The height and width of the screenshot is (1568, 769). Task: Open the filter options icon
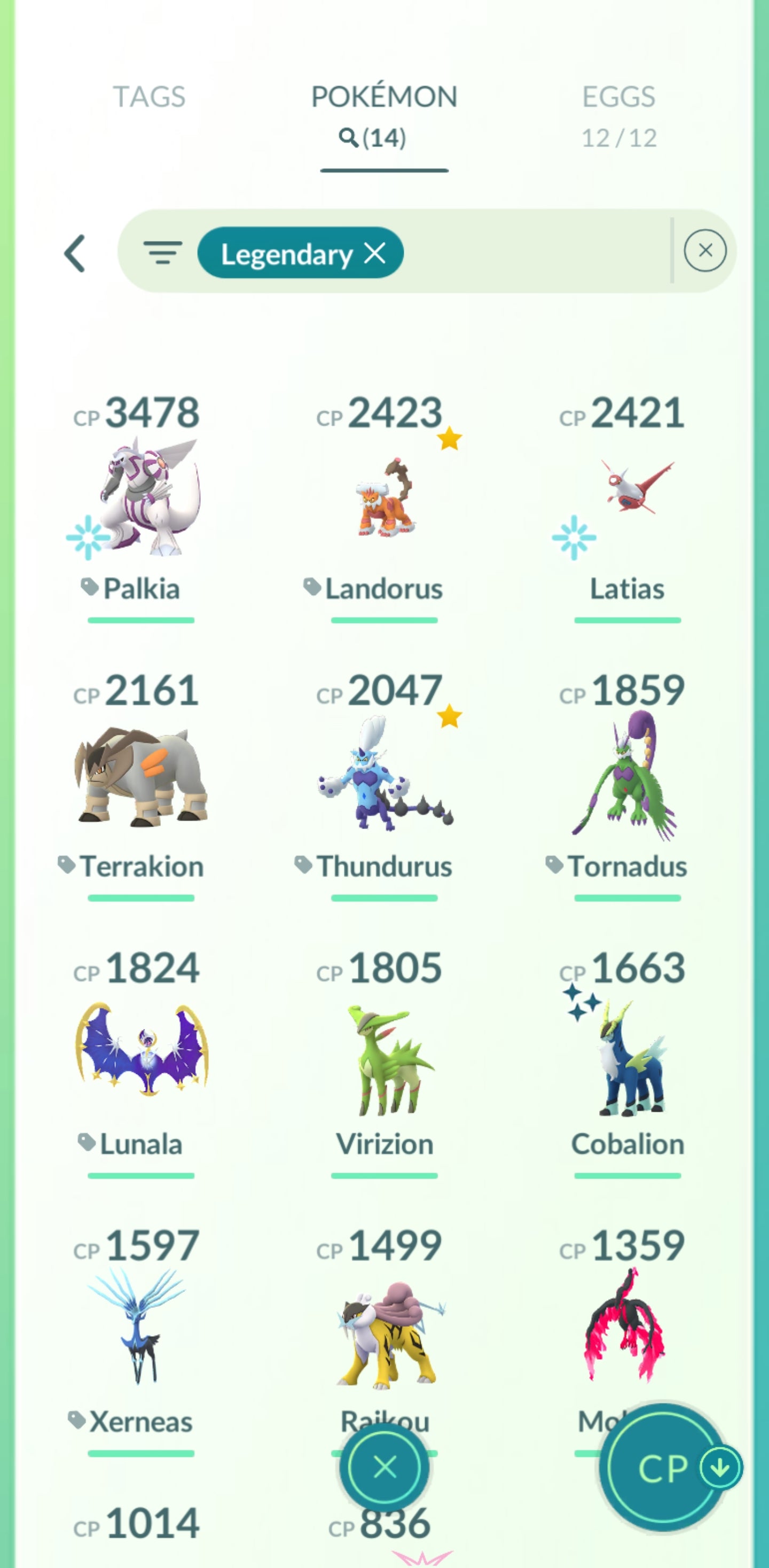pos(162,252)
